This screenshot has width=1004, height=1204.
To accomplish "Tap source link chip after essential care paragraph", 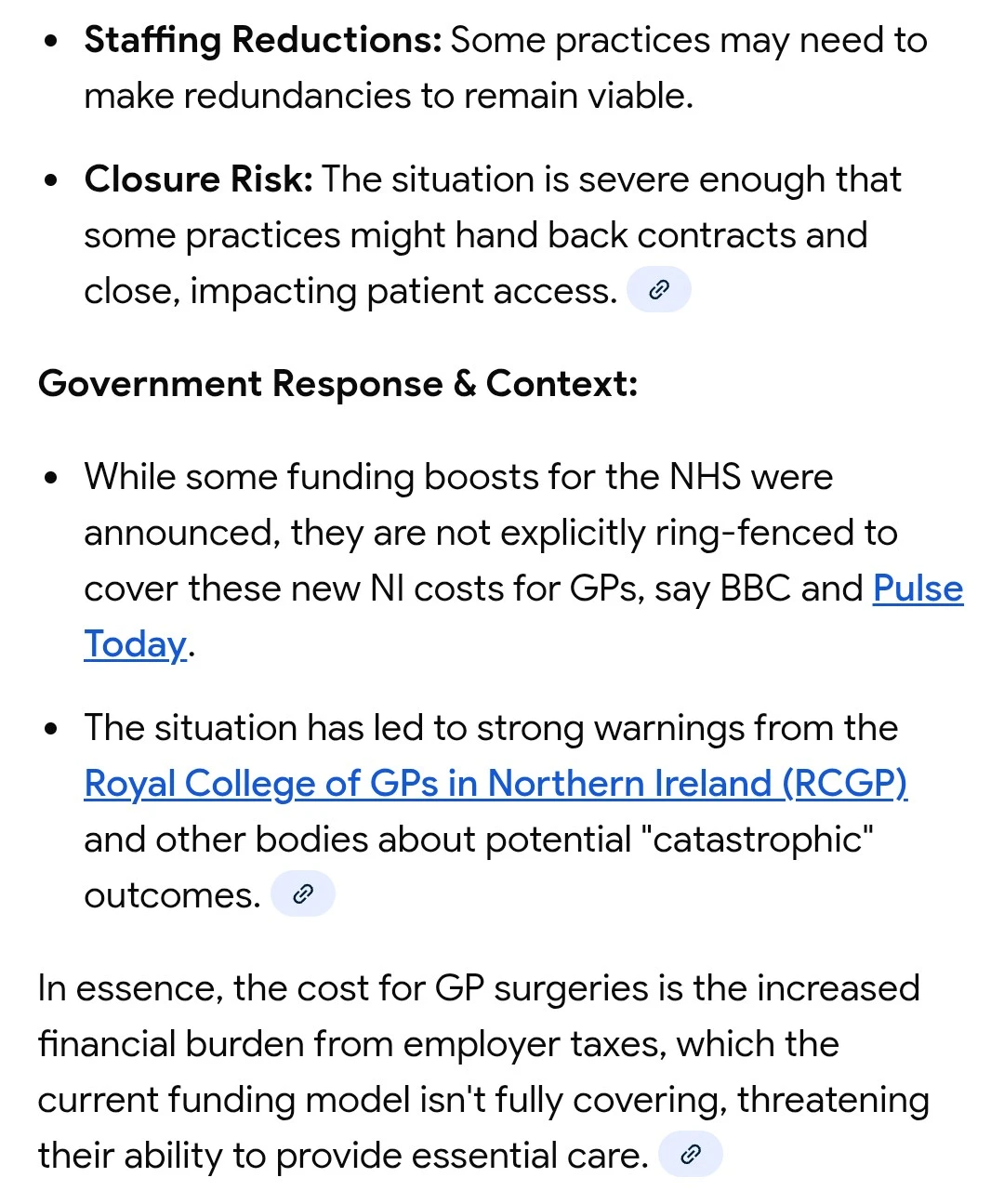I will coord(690,1155).
